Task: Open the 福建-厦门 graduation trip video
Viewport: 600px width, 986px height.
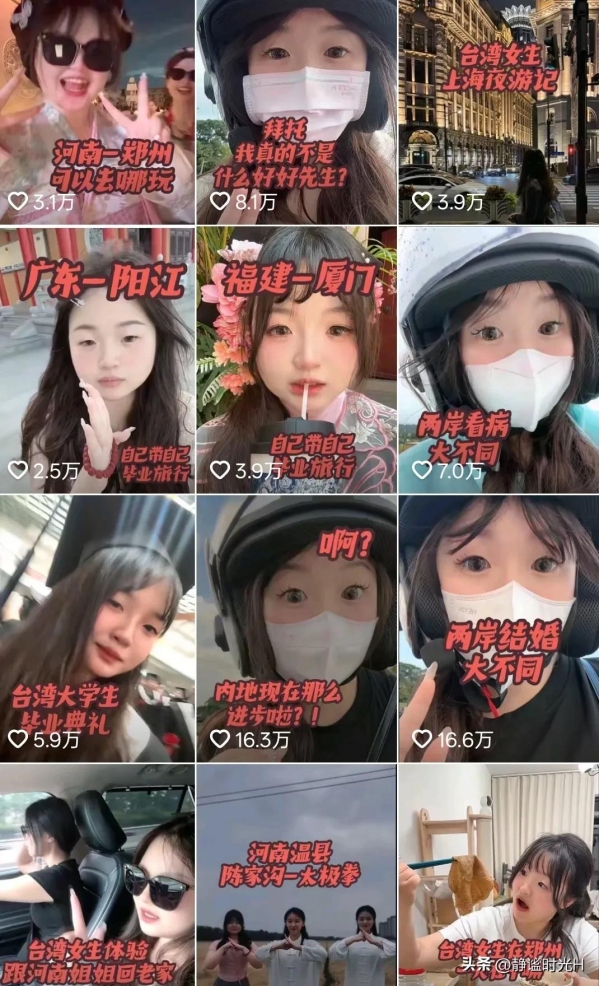Action: (297, 360)
